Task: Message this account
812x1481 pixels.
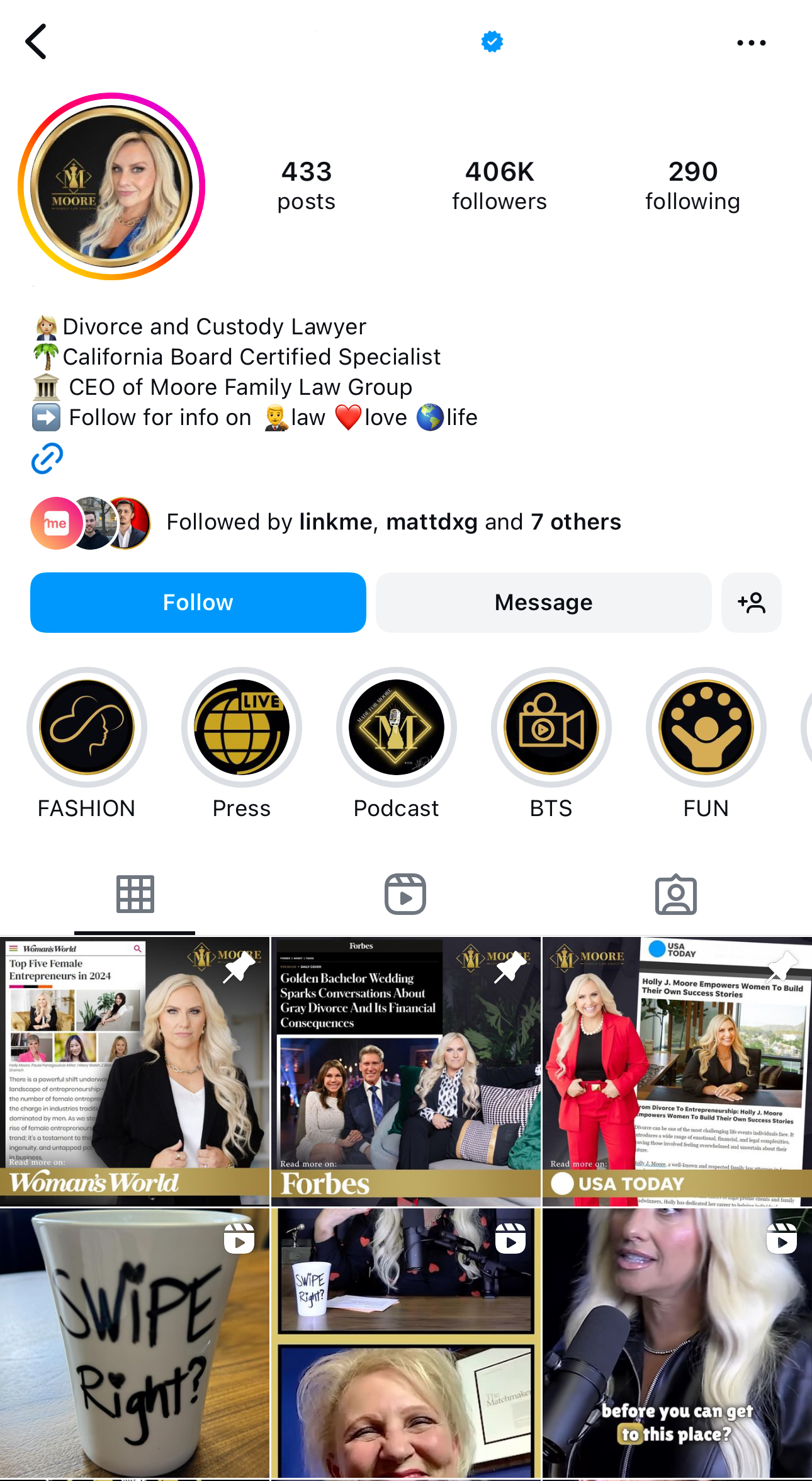Action: (x=543, y=603)
